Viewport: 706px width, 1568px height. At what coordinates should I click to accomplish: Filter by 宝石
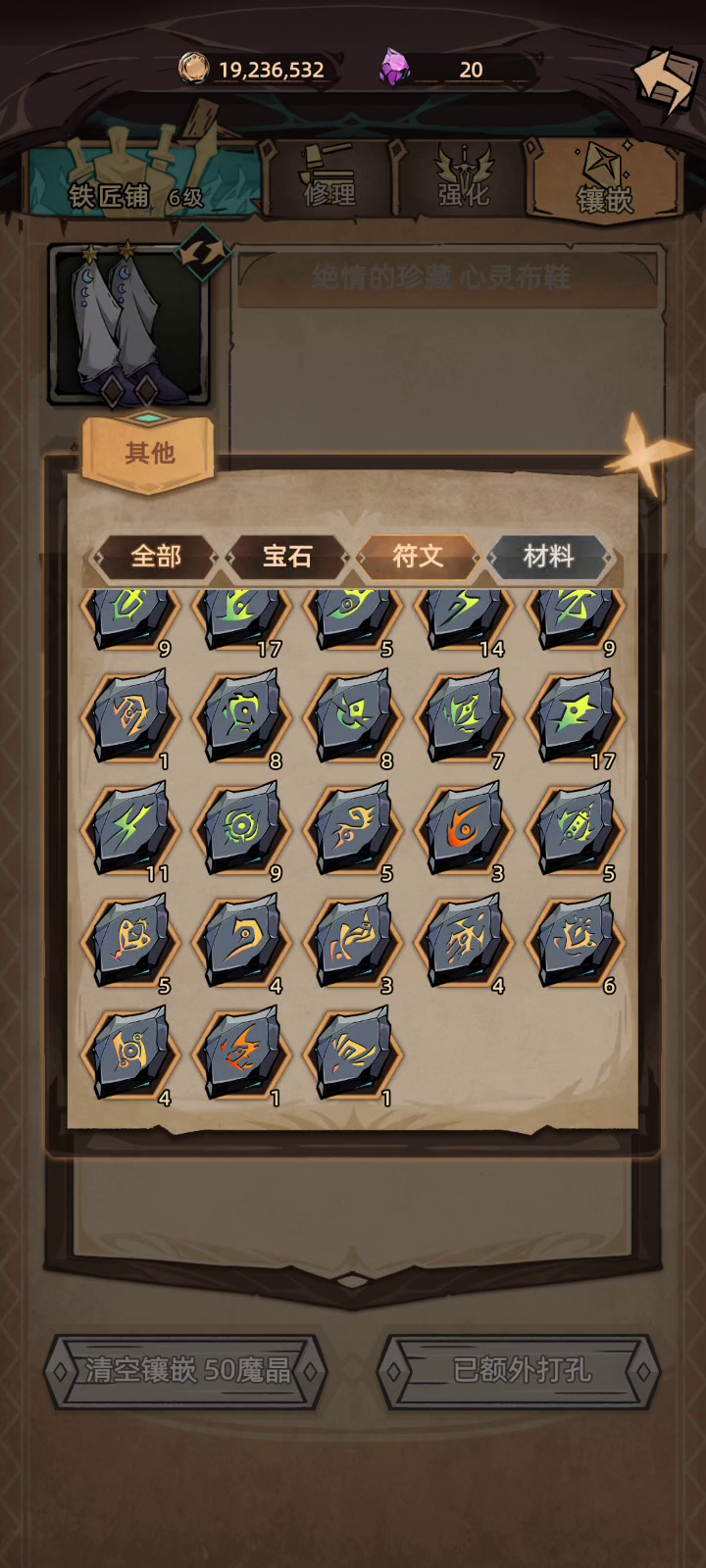click(x=286, y=557)
